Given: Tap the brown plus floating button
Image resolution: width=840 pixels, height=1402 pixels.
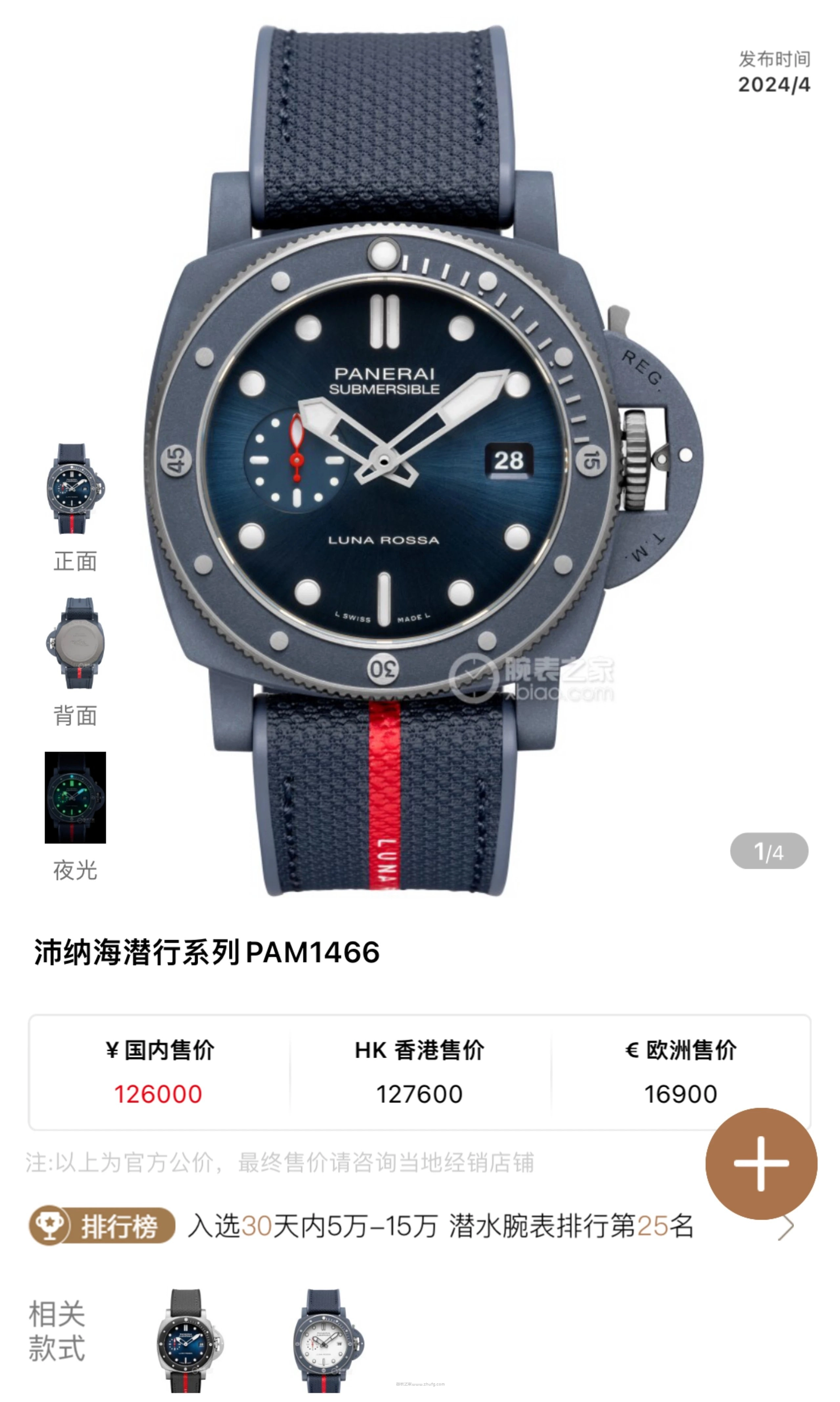Looking at the screenshot, I should [761, 1163].
